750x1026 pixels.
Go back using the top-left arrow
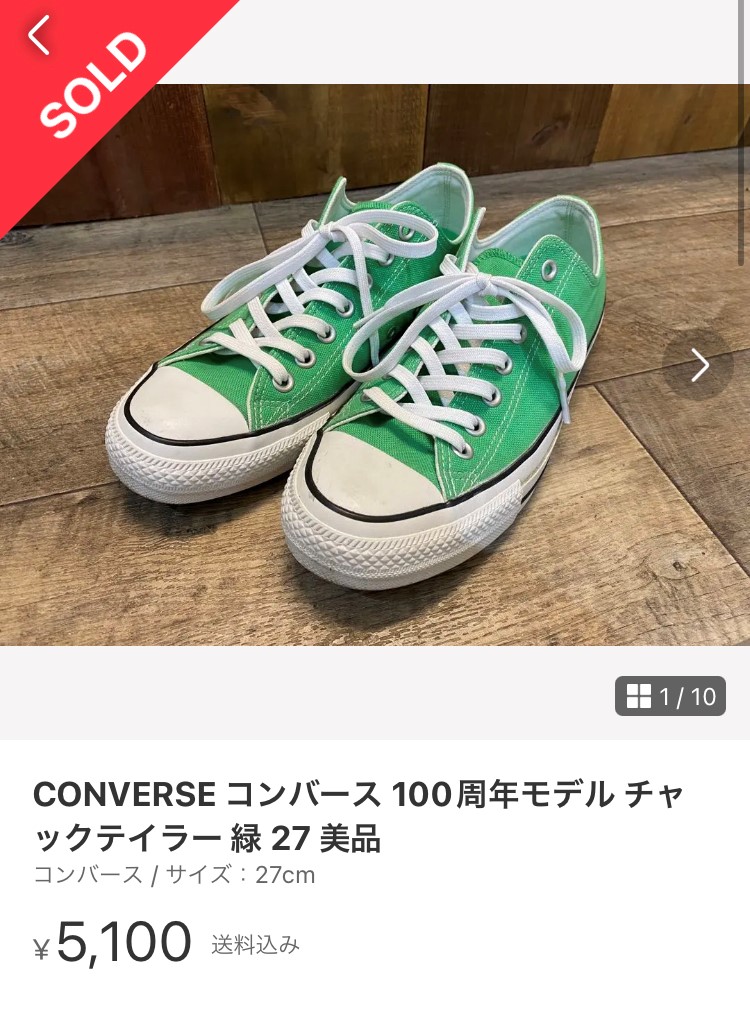[38, 36]
